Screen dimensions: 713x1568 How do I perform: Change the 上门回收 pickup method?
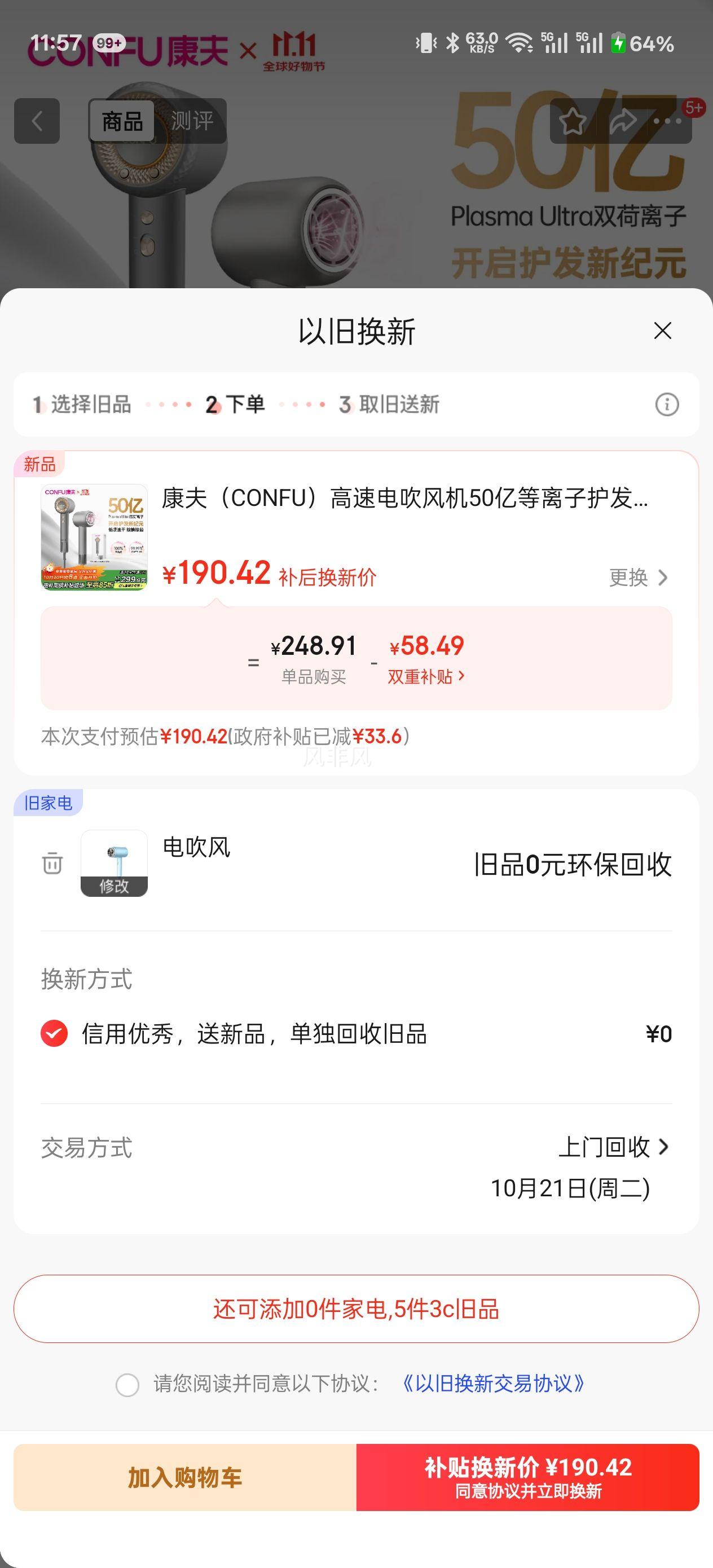pos(613,1147)
